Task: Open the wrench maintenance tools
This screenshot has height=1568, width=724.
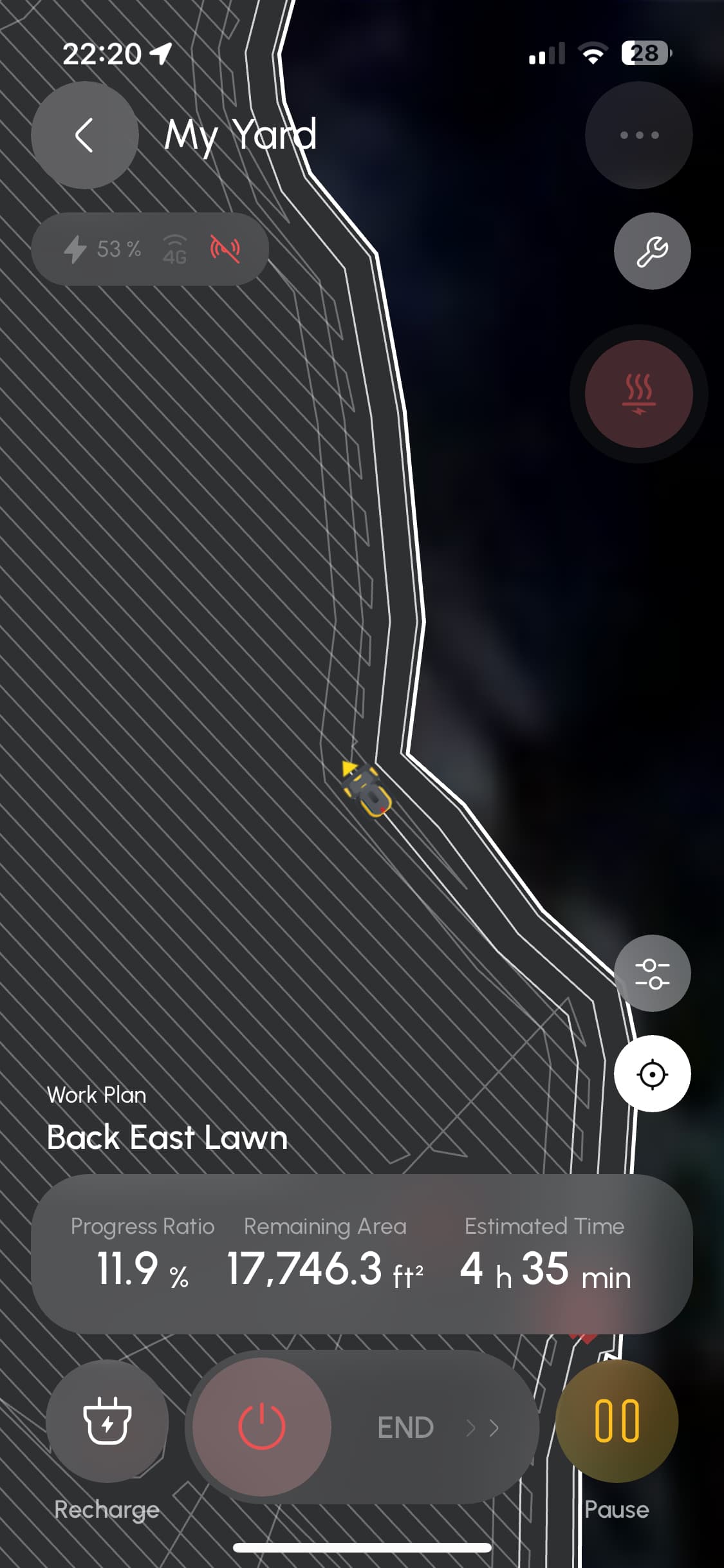Action: point(652,251)
